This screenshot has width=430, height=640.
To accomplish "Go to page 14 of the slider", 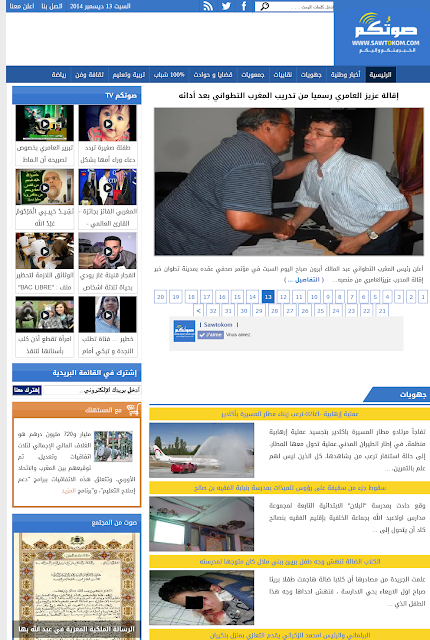I will pyautogui.click(x=253, y=297).
